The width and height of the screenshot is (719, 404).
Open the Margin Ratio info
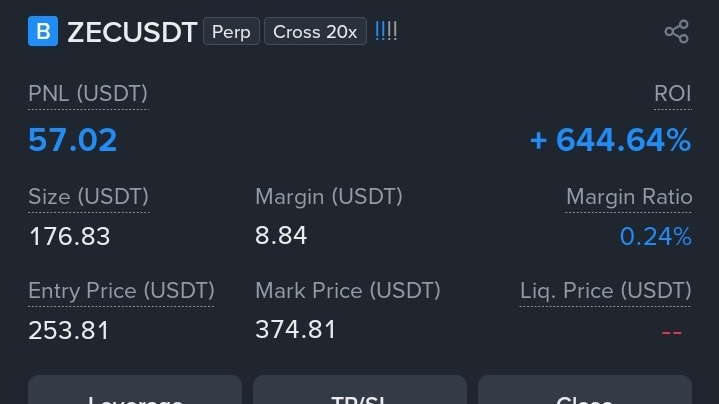pos(629,197)
